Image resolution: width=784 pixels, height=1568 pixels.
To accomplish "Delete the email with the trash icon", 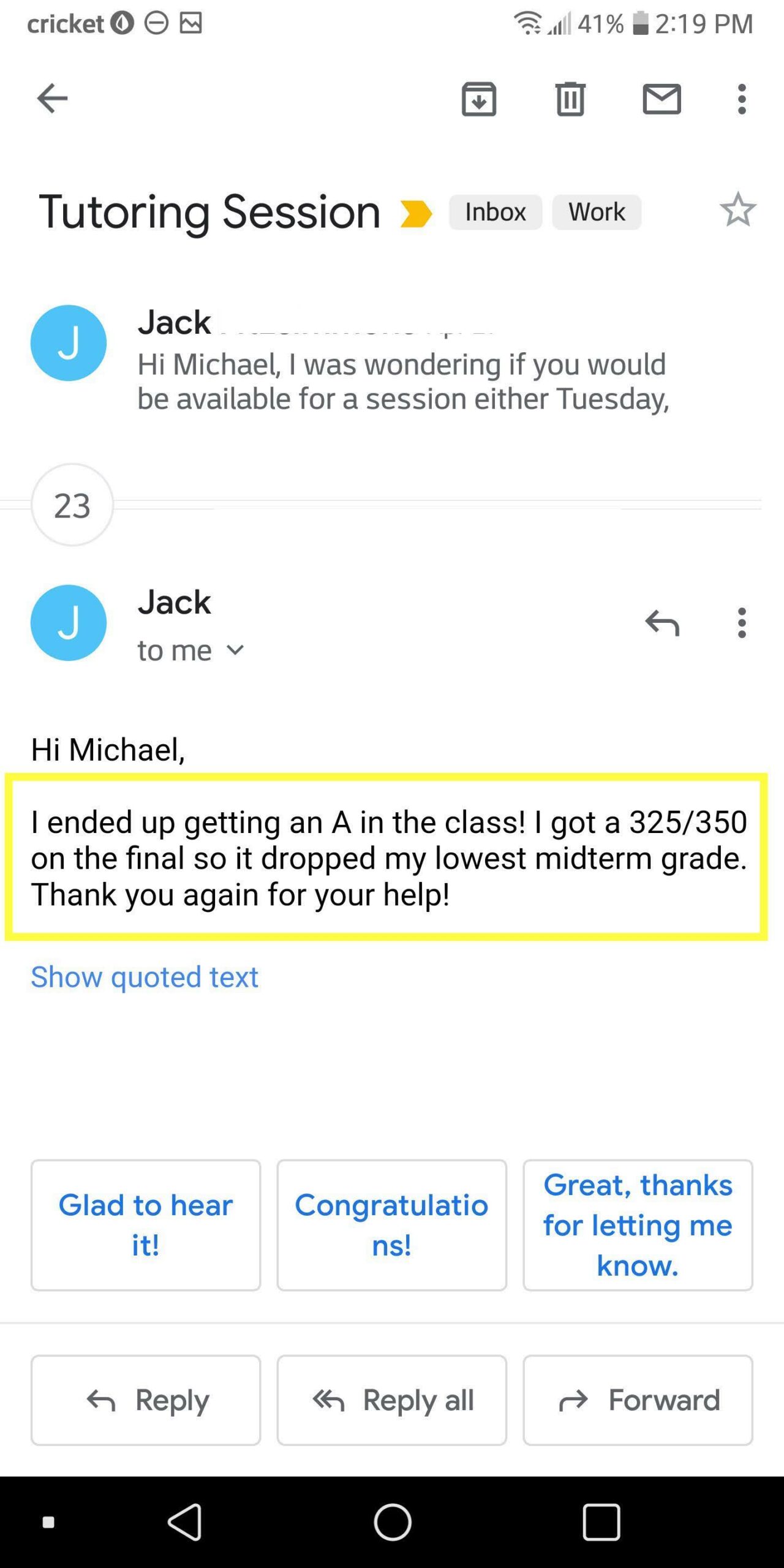I will point(570,99).
